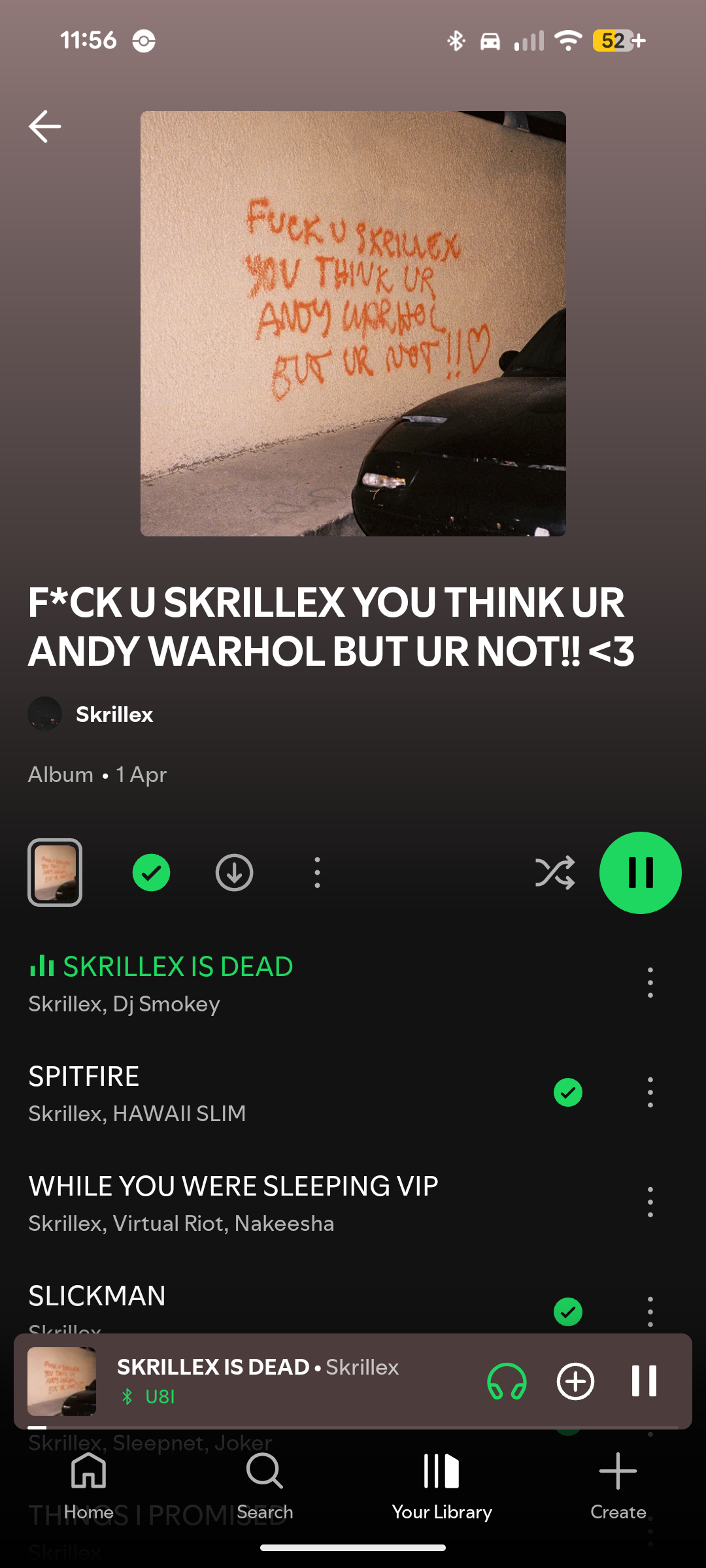Open album overflow menu beside download
The width and height of the screenshot is (706, 1568).
[x=317, y=872]
